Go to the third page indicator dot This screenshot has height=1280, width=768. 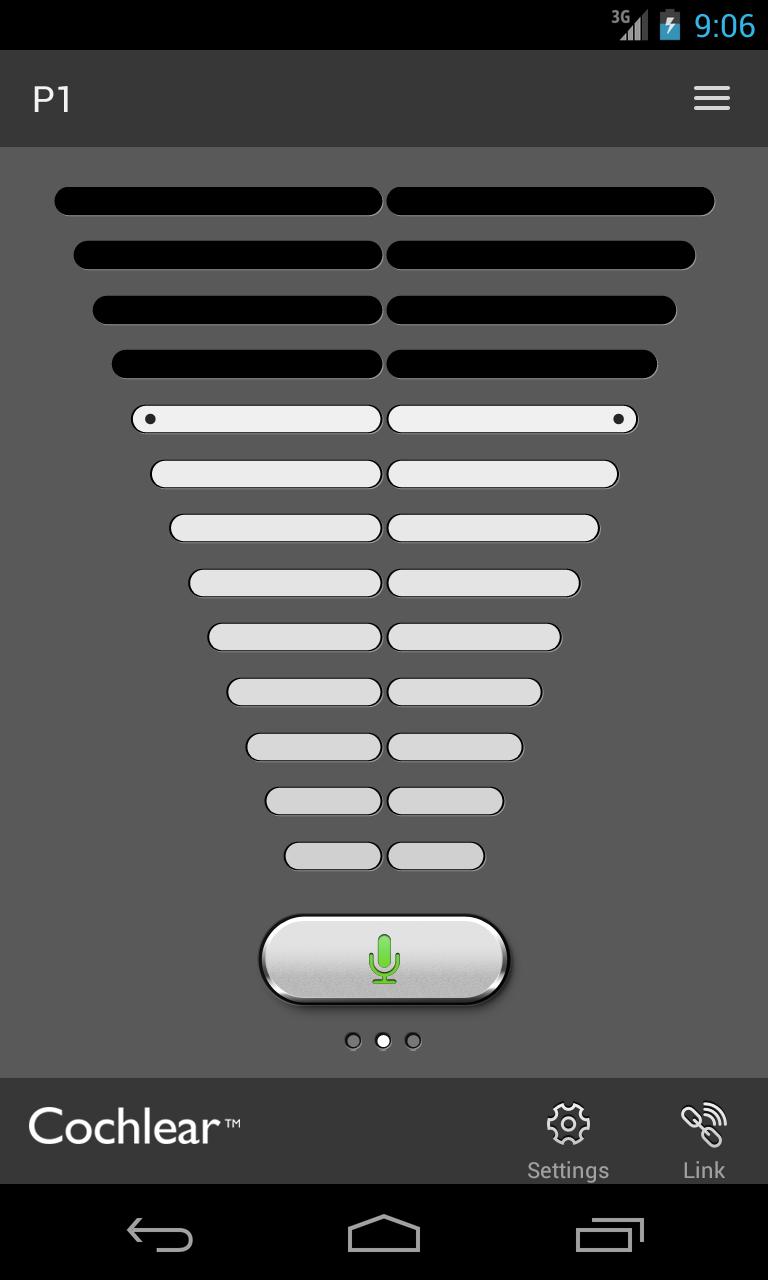[x=413, y=1041]
